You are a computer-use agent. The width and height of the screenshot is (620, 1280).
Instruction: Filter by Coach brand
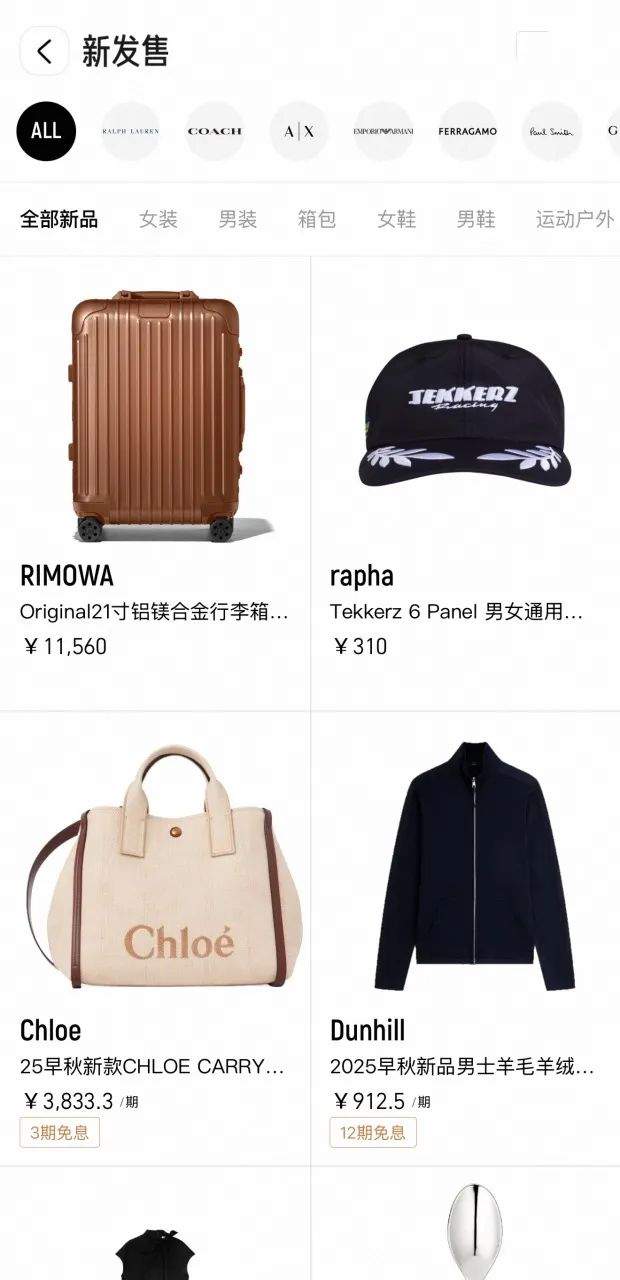tap(215, 131)
